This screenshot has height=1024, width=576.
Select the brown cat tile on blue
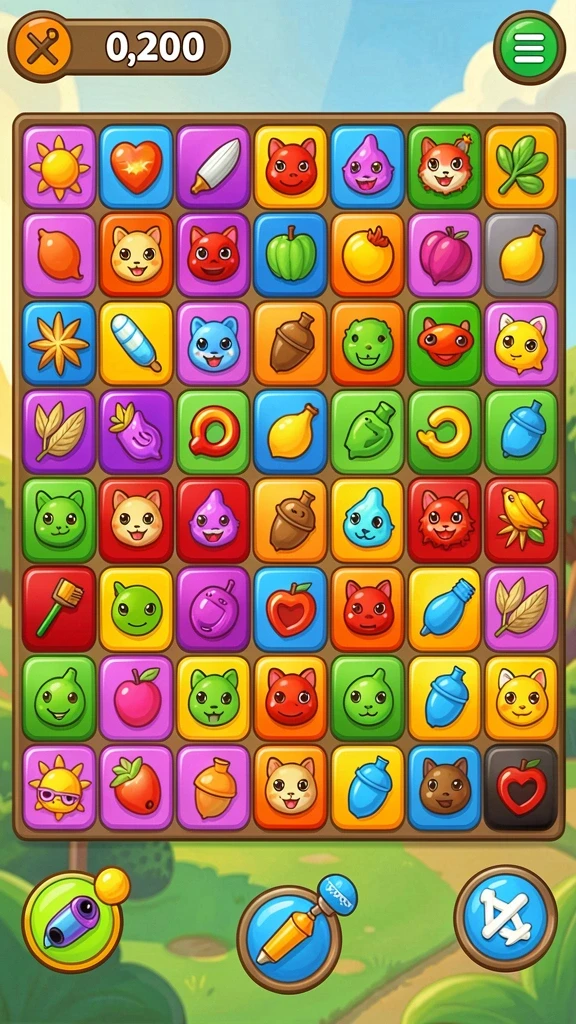pyautogui.click(x=444, y=787)
